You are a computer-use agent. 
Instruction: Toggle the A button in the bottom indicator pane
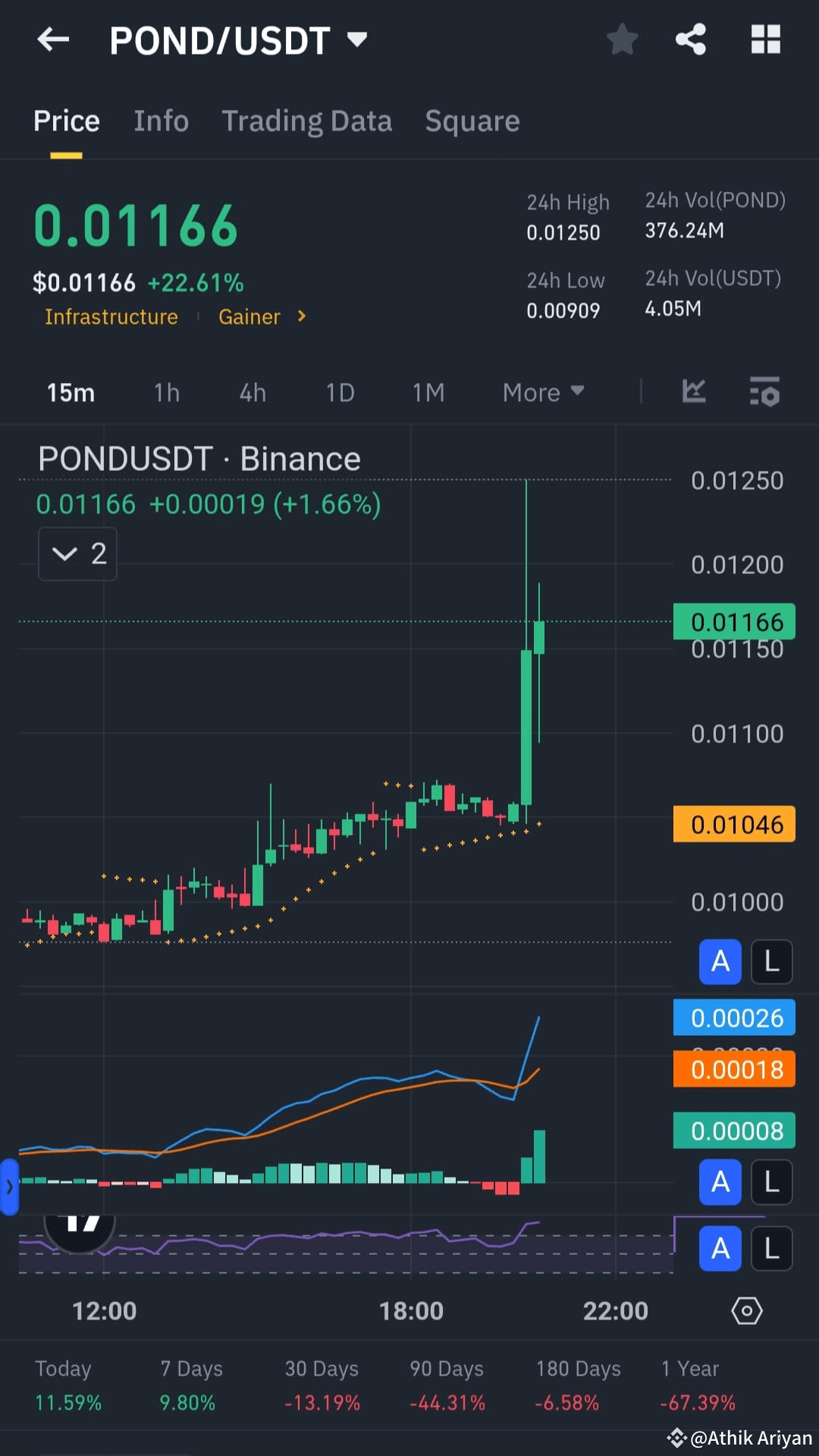coord(720,1248)
